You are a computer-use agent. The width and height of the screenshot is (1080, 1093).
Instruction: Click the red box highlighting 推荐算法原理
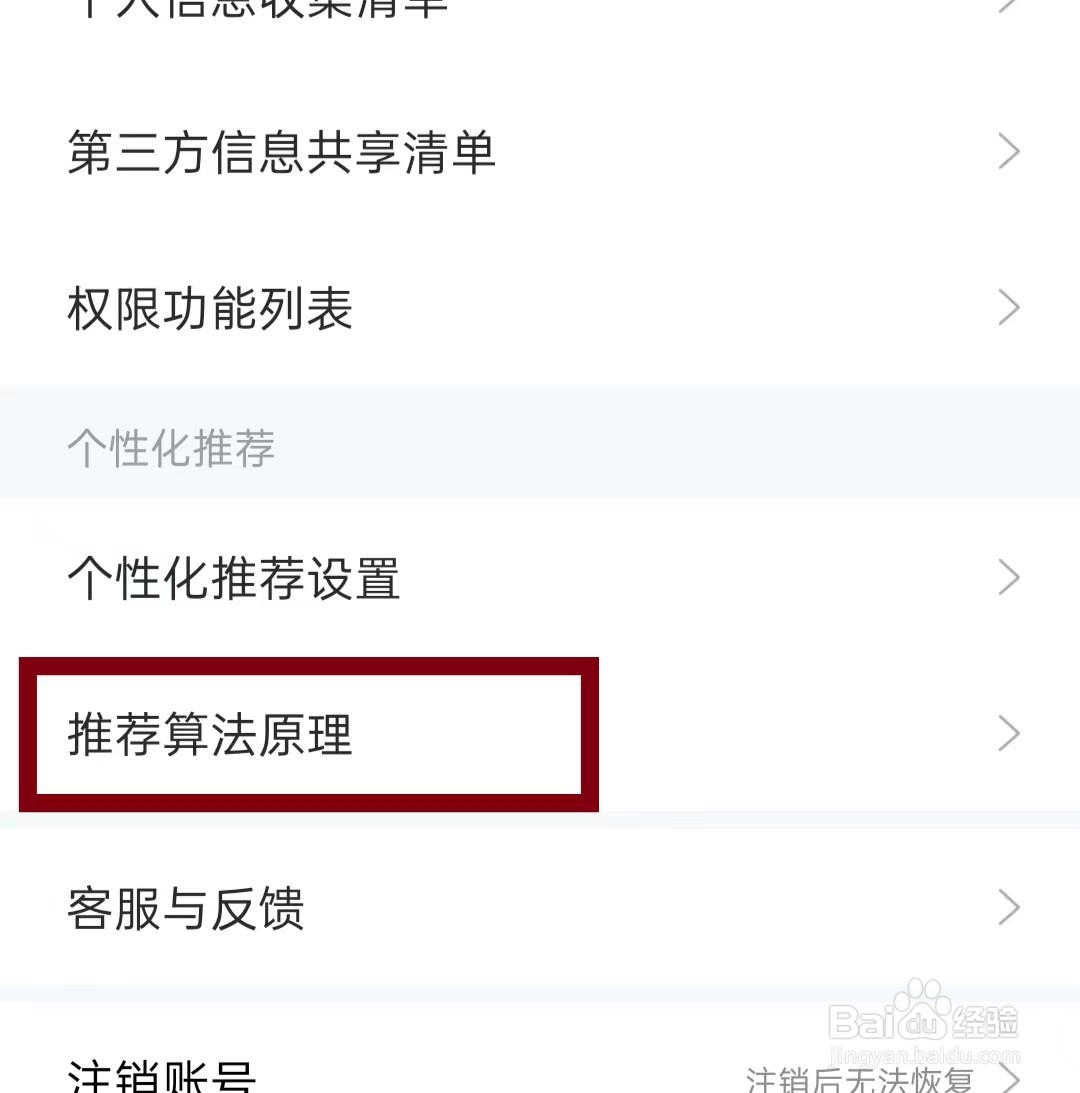click(x=310, y=733)
